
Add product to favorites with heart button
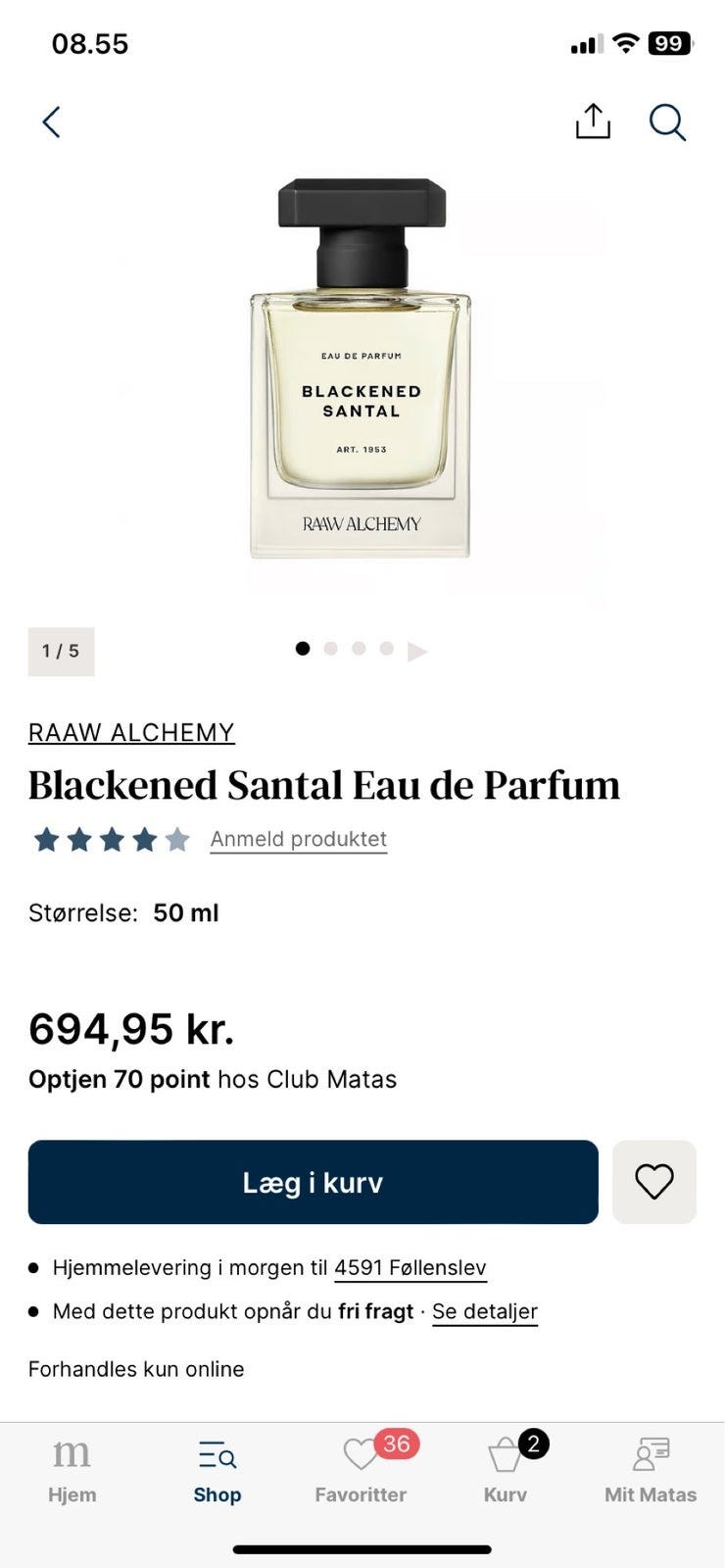(x=653, y=1183)
